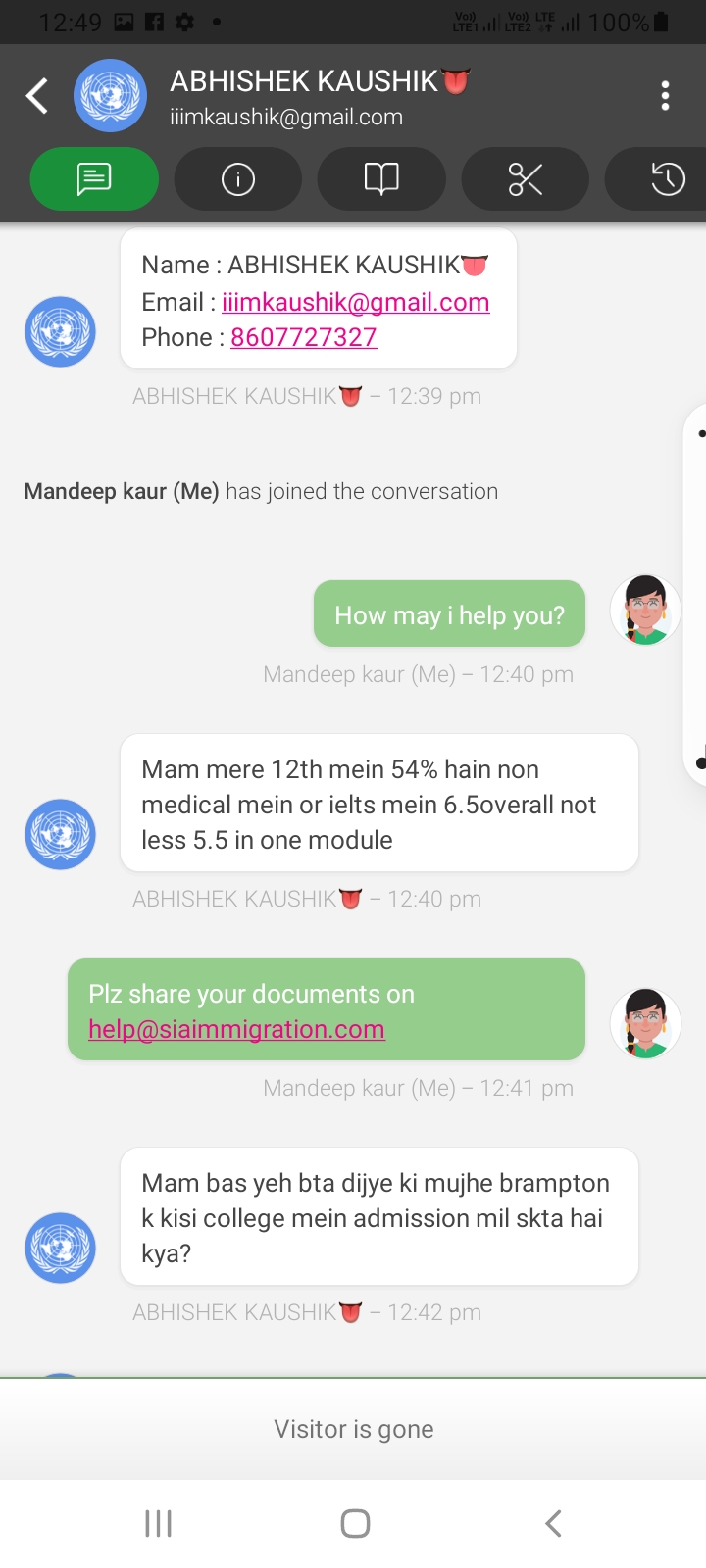Open system recent apps
706x1568 pixels.
coord(158,1523)
